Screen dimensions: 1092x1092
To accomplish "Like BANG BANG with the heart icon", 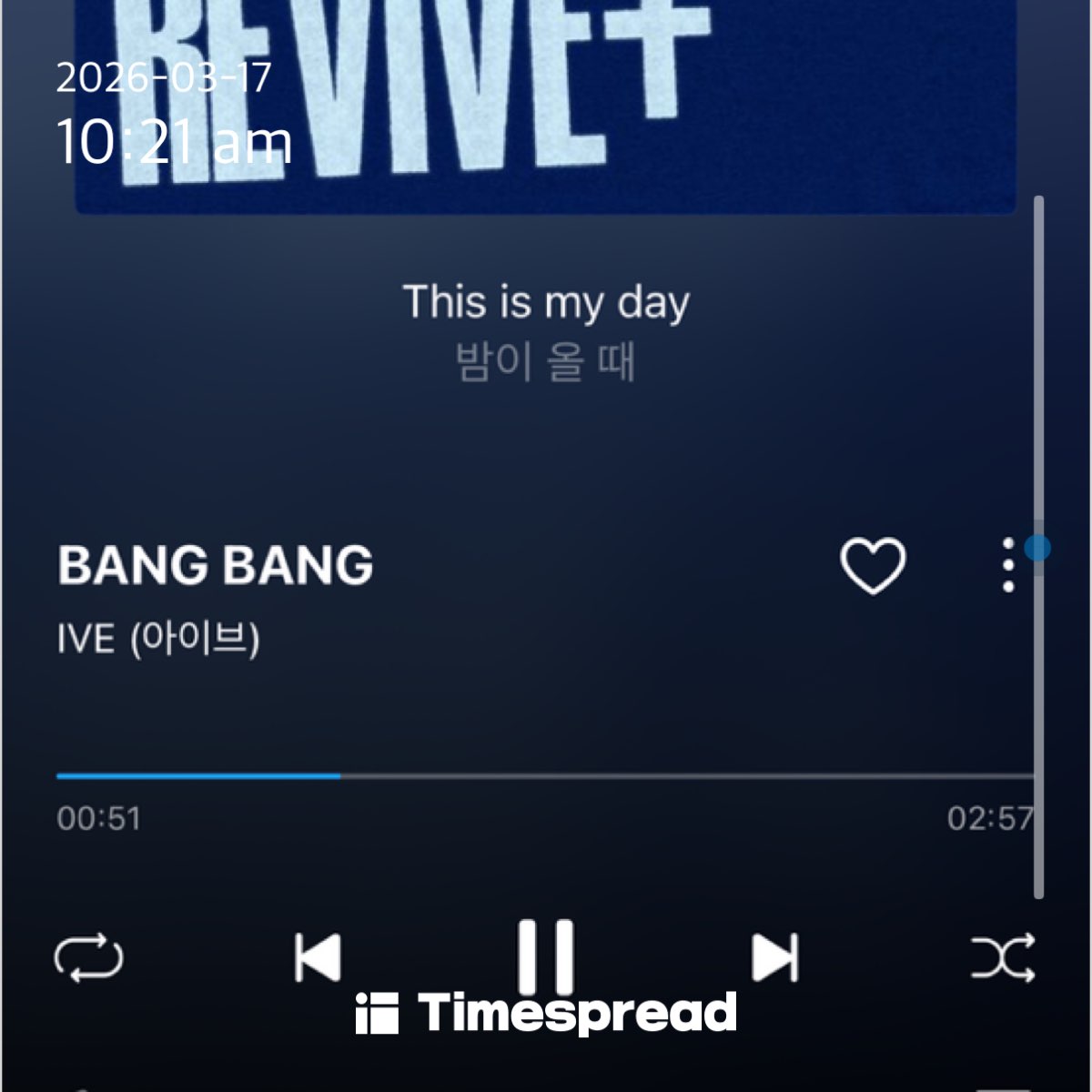I will click(873, 565).
